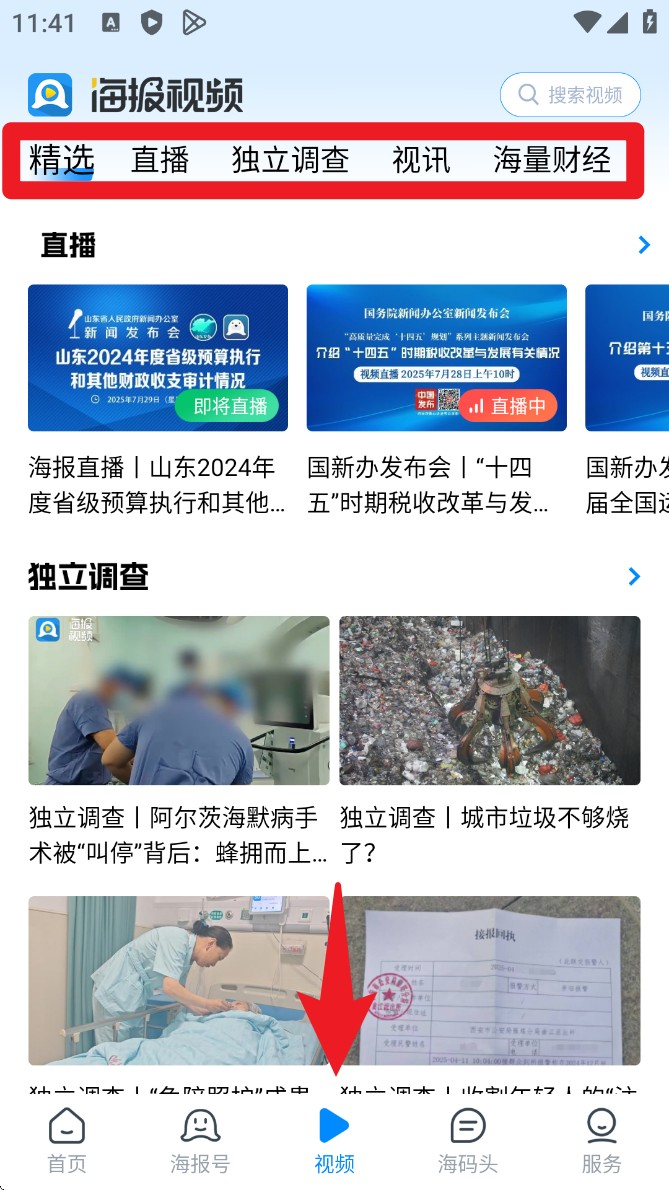Select the 独立调查 top tab
Viewport: 669px width, 1190px height.
click(290, 160)
